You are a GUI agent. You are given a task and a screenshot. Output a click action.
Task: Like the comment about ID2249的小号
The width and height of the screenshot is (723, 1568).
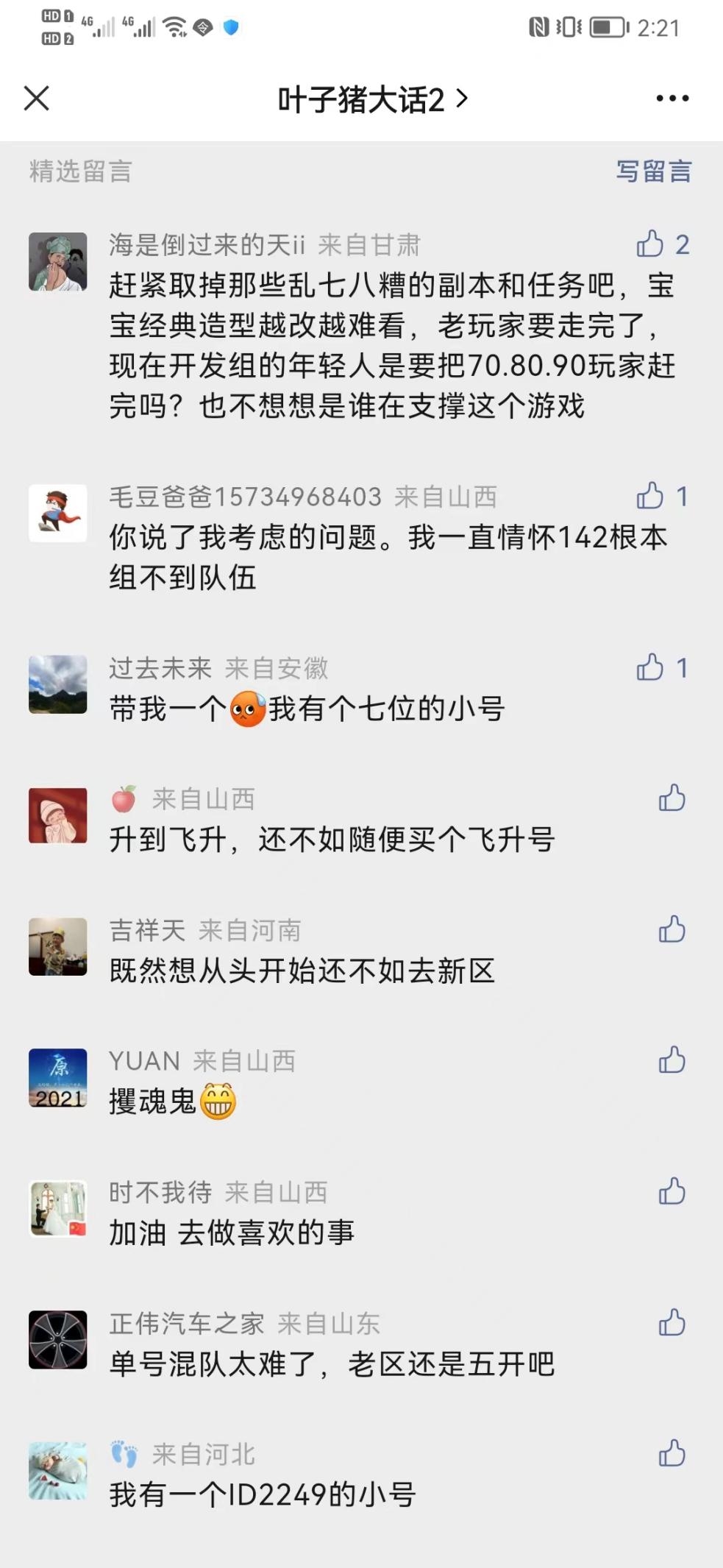point(672,1453)
